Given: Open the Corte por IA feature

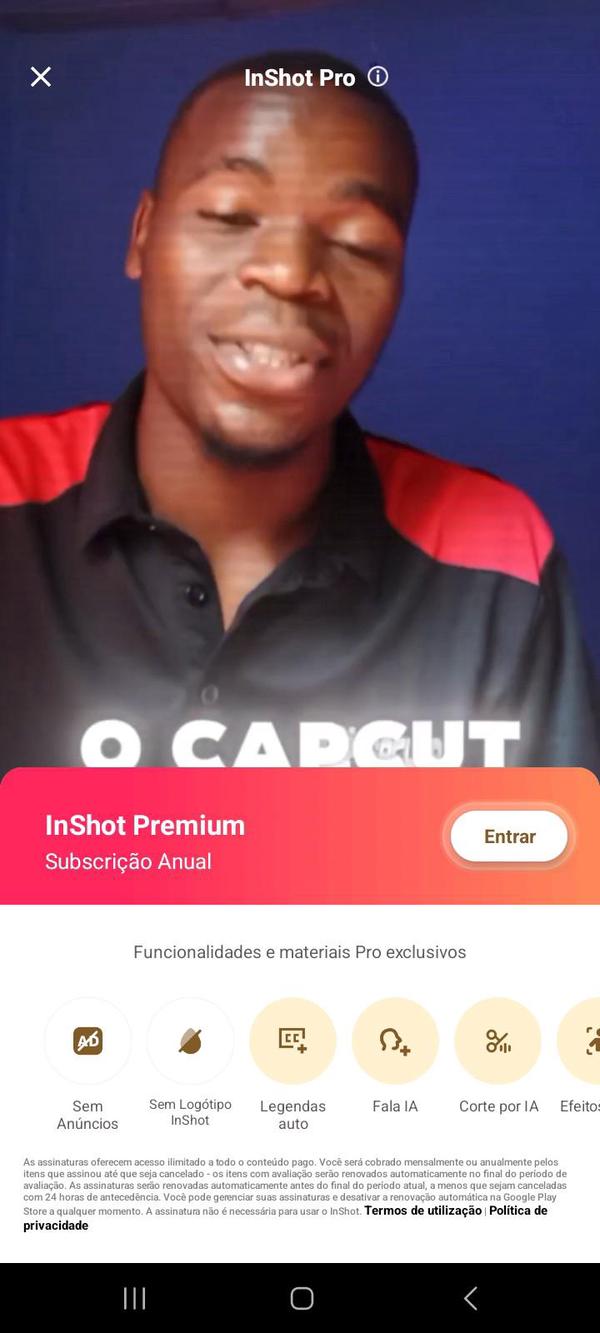Looking at the screenshot, I should coord(498,1041).
